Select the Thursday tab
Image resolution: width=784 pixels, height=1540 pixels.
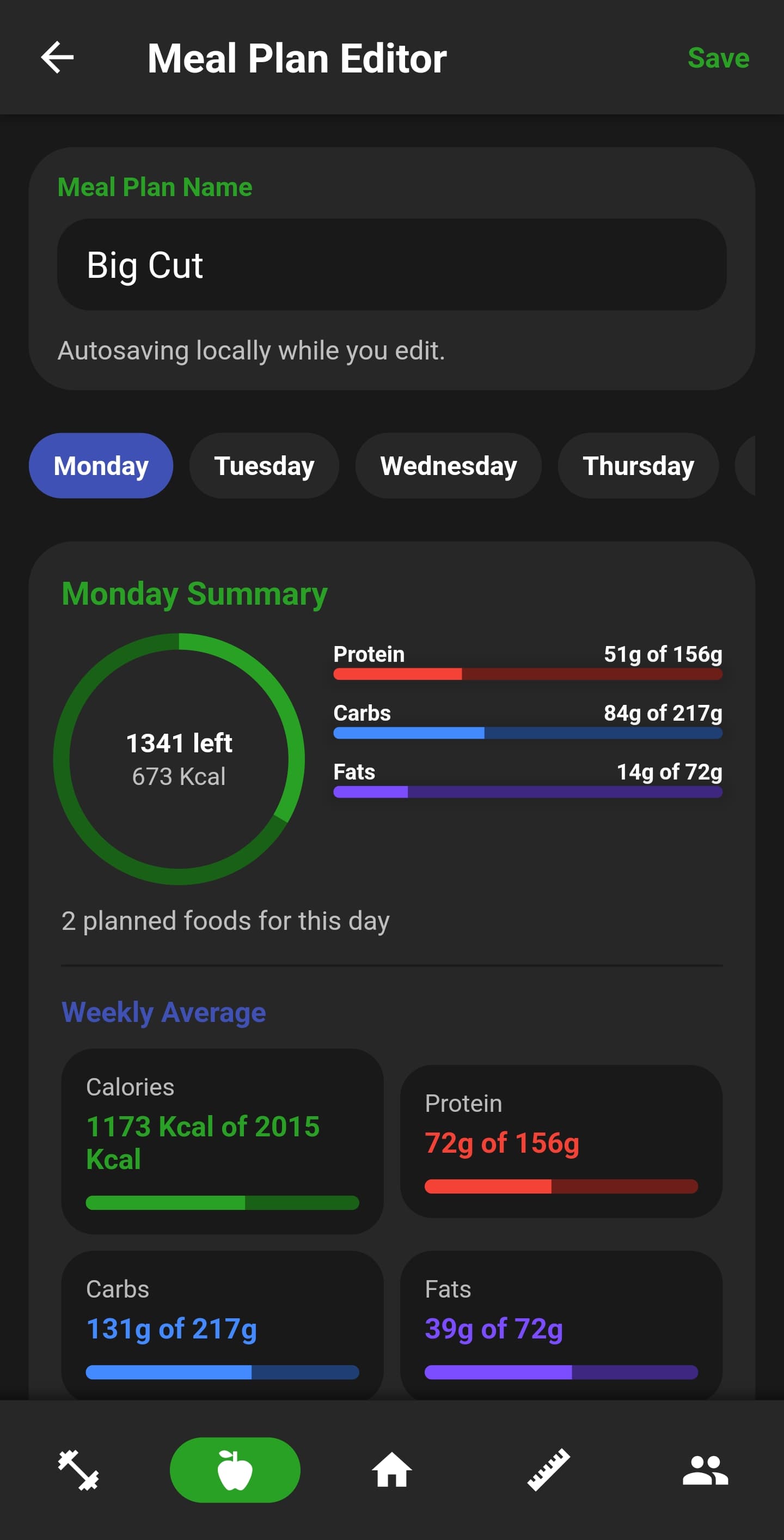click(x=638, y=465)
